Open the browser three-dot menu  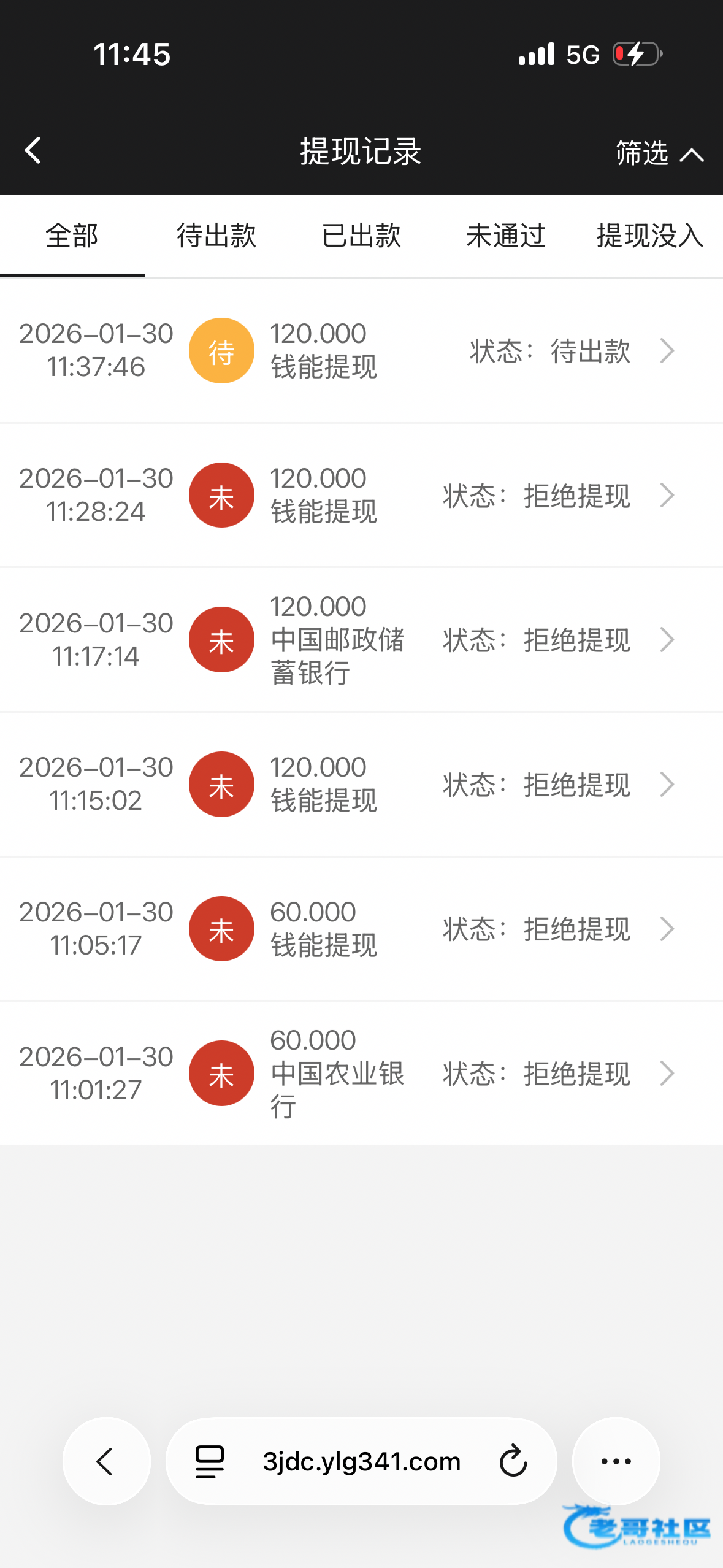click(x=616, y=1461)
